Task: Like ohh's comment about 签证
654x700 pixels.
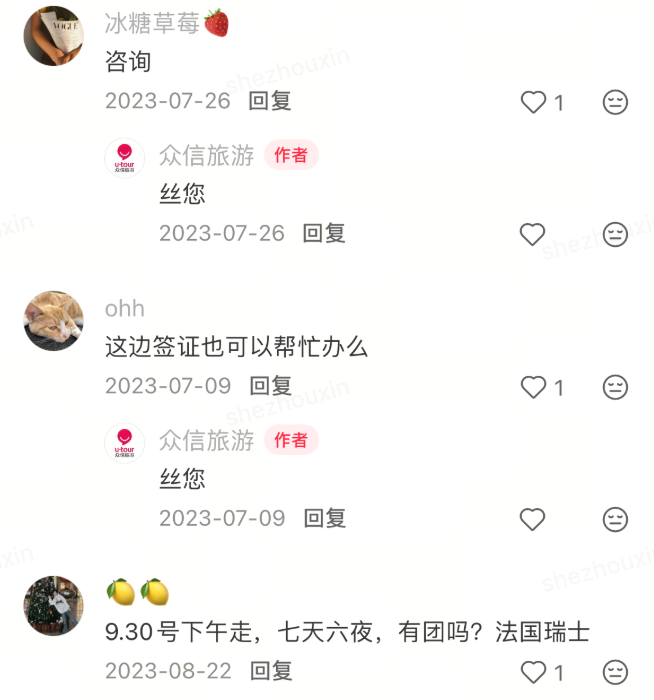Action: (x=534, y=387)
